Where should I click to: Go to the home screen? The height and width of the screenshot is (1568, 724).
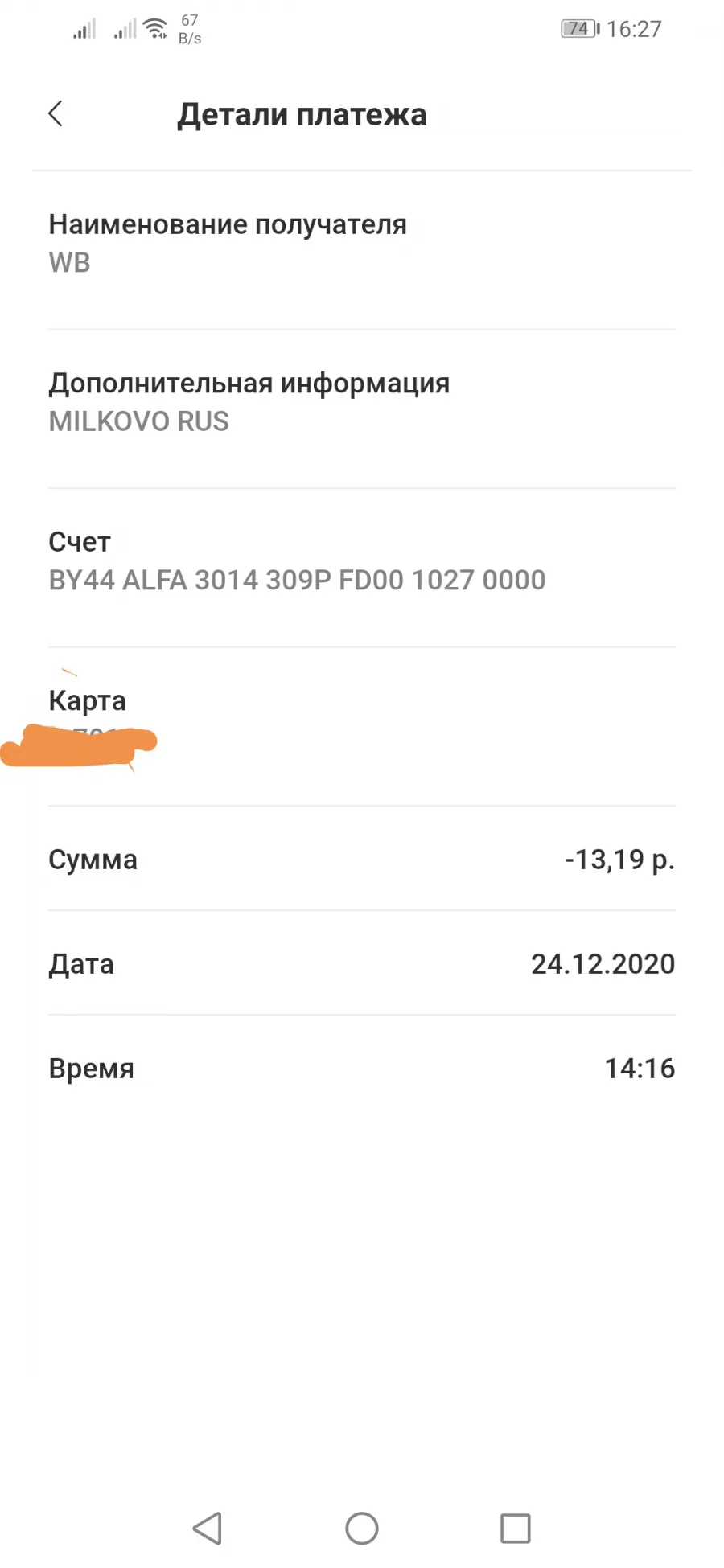pos(362,1528)
